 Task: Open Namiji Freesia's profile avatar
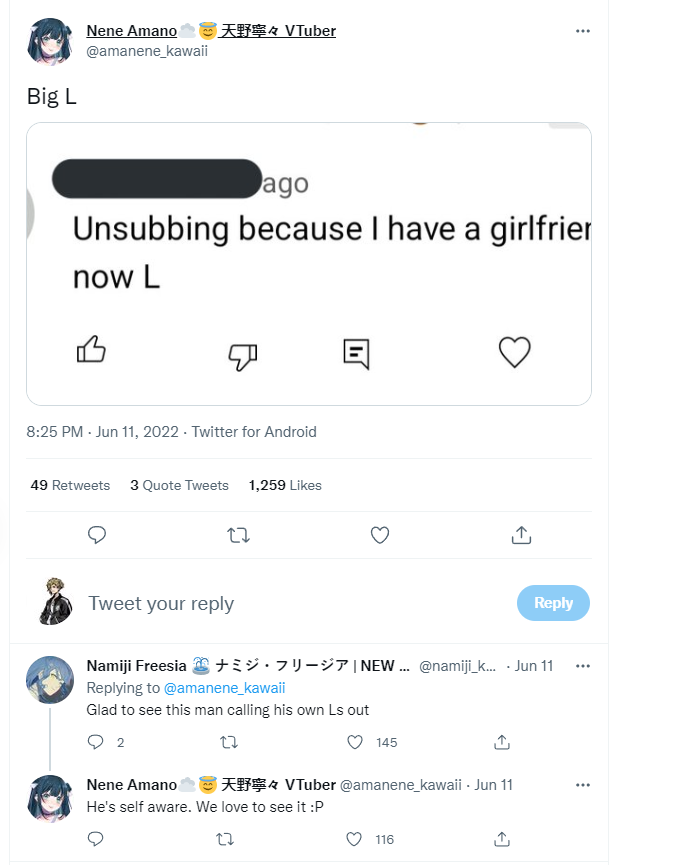[49, 681]
